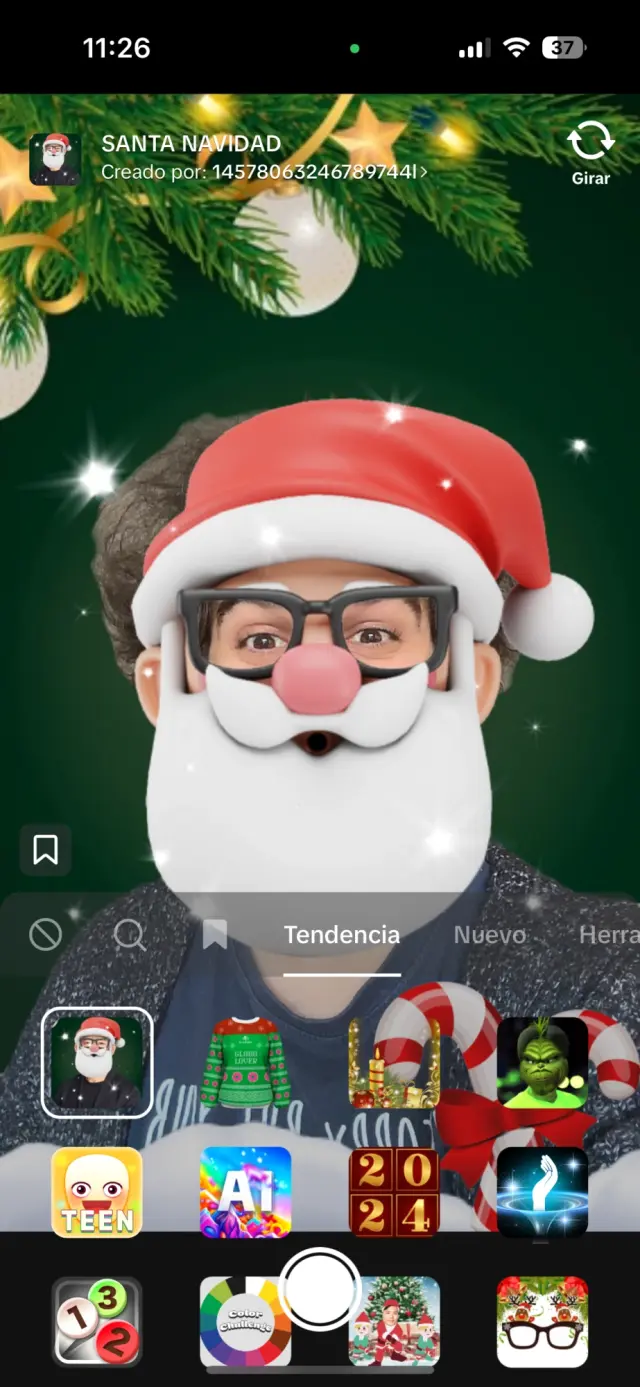Open saved effects tab
The width and height of the screenshot is (640, 1387).
(214, 935)
